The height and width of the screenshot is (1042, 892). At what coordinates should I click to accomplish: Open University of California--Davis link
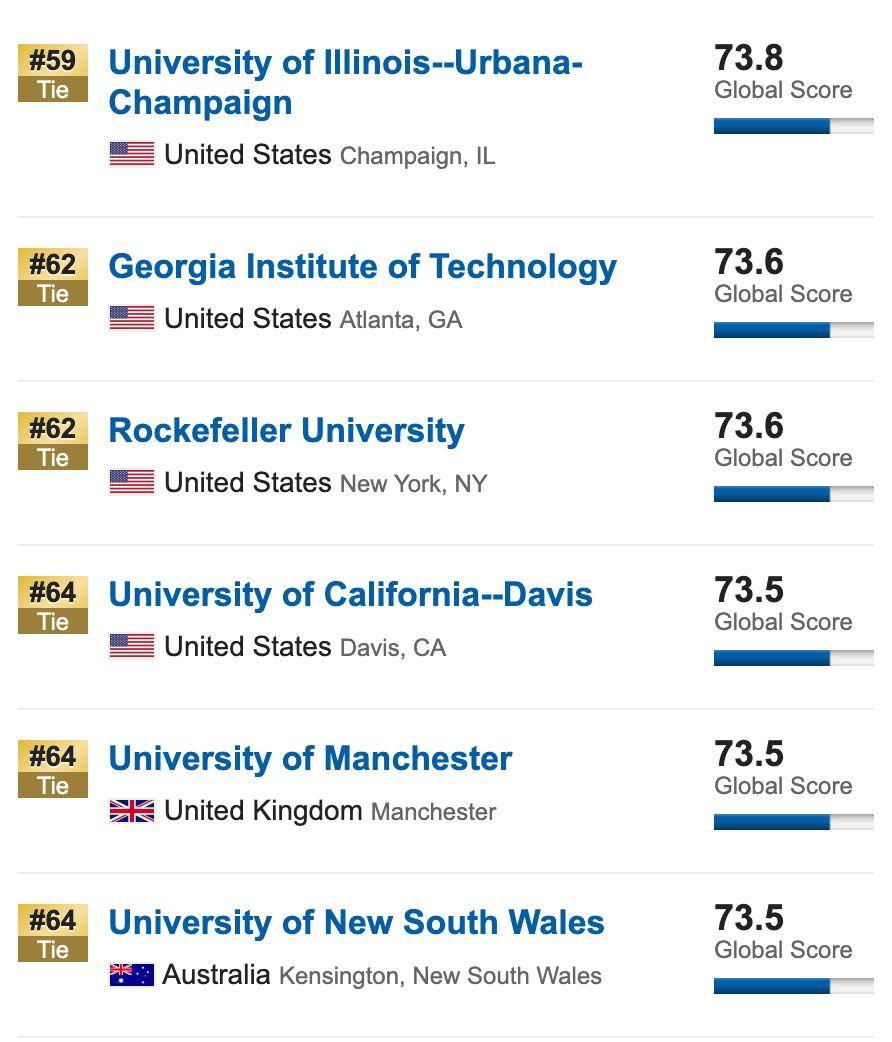[x=350, y=595]
